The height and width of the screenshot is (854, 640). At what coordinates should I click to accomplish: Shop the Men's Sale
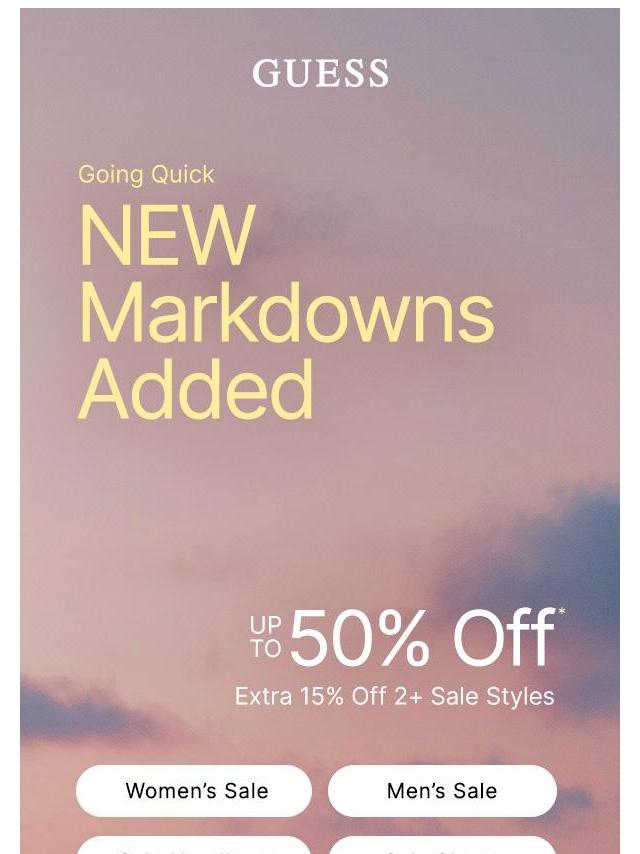click(441, 791)
